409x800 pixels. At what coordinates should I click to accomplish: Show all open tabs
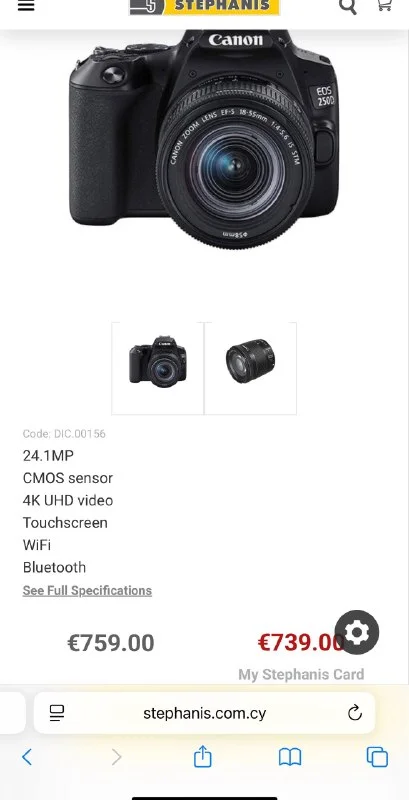click(x=377, y=757)
